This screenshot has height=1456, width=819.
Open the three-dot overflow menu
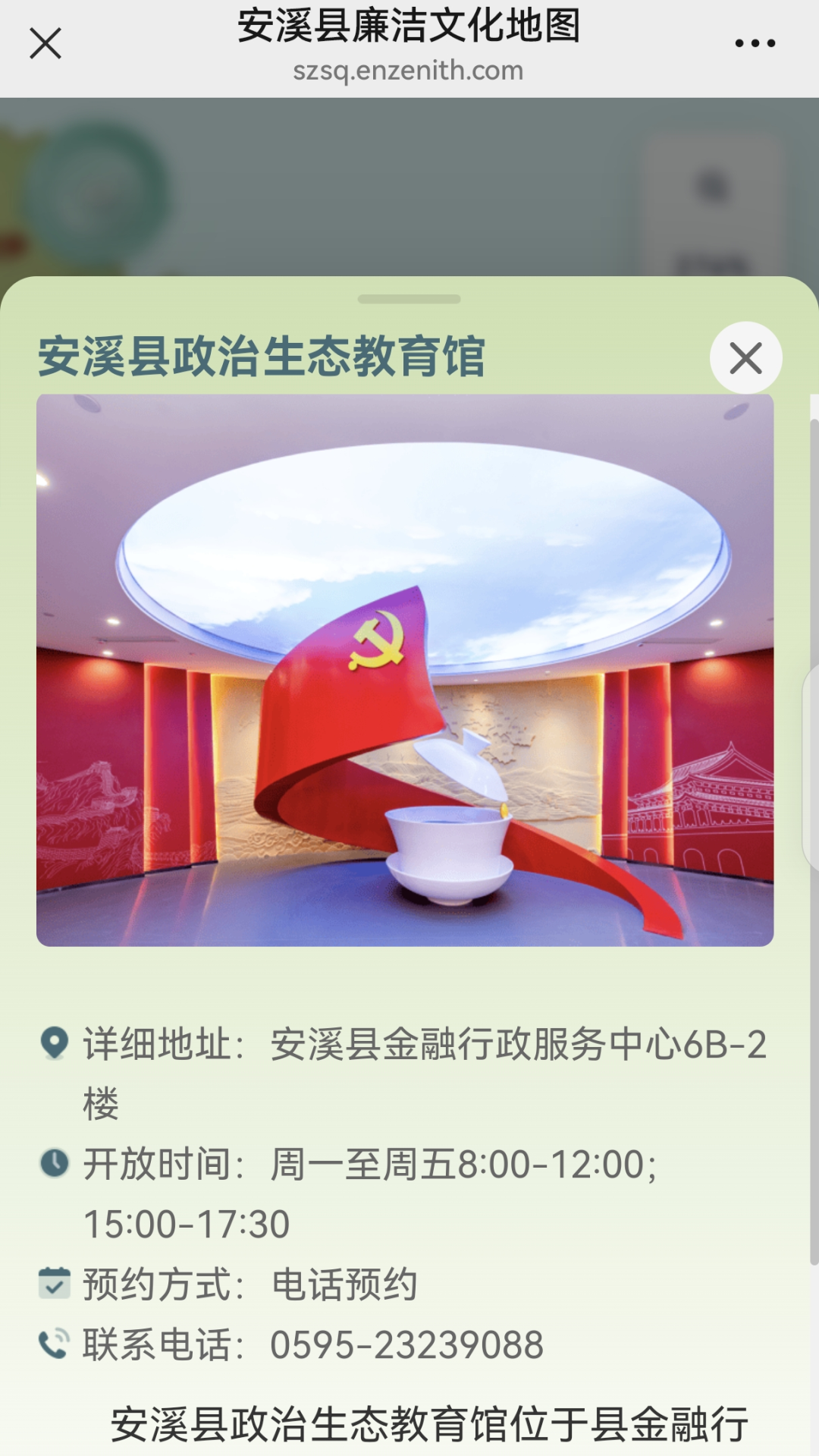point(755,43)
